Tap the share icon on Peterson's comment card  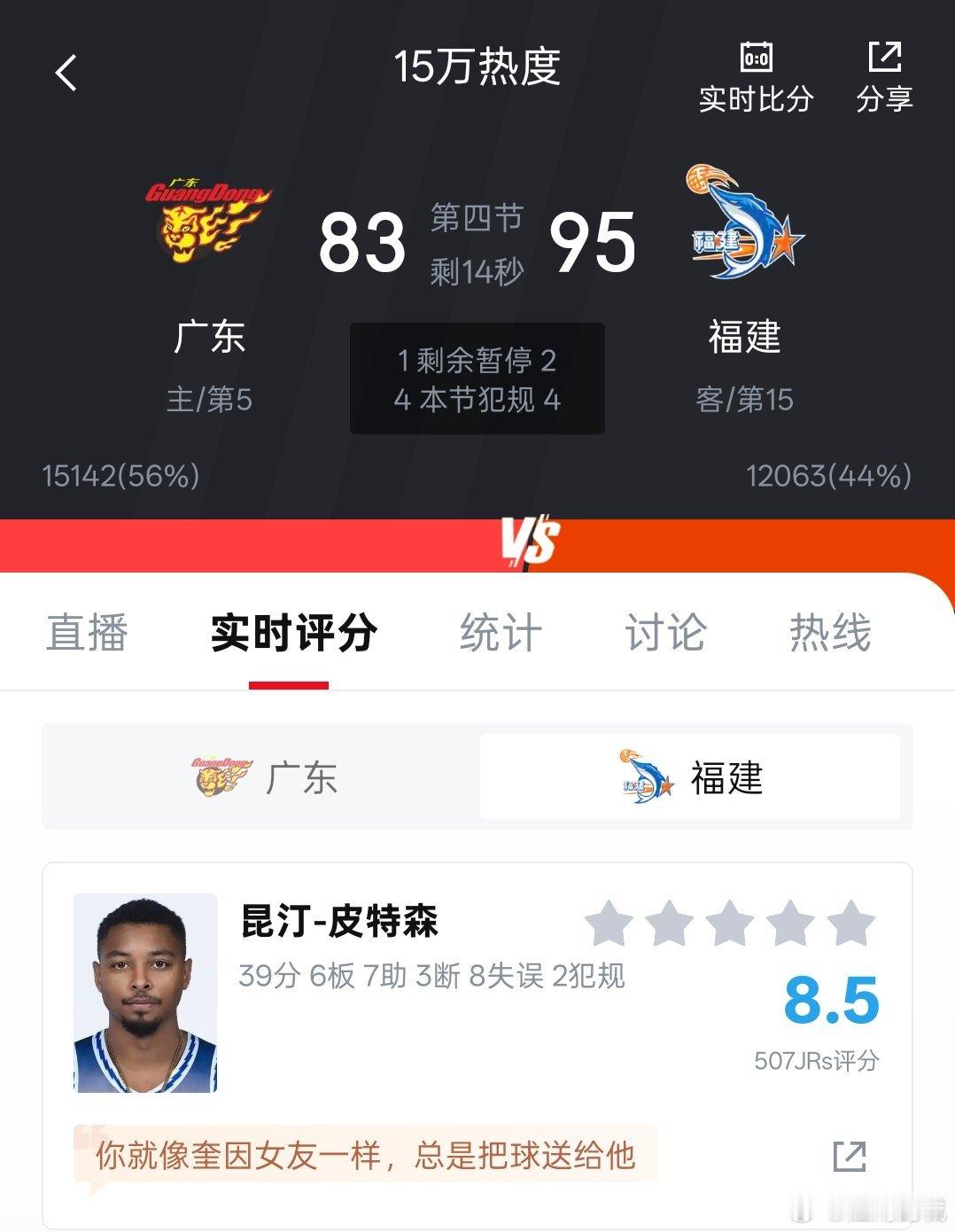click(851, 1155)
